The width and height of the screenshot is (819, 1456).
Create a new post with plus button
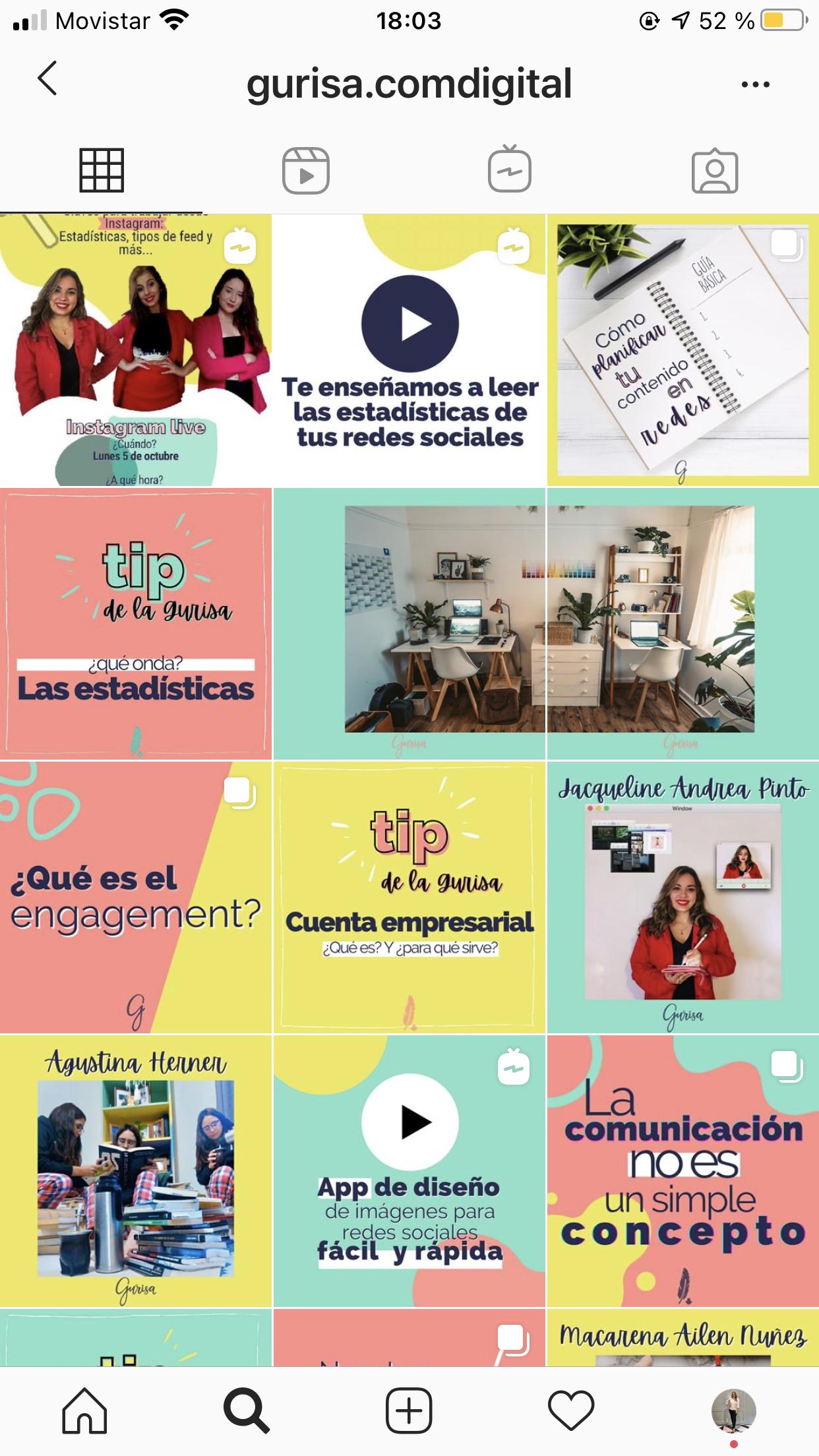pyautogui.click(x=409, y=1410)
